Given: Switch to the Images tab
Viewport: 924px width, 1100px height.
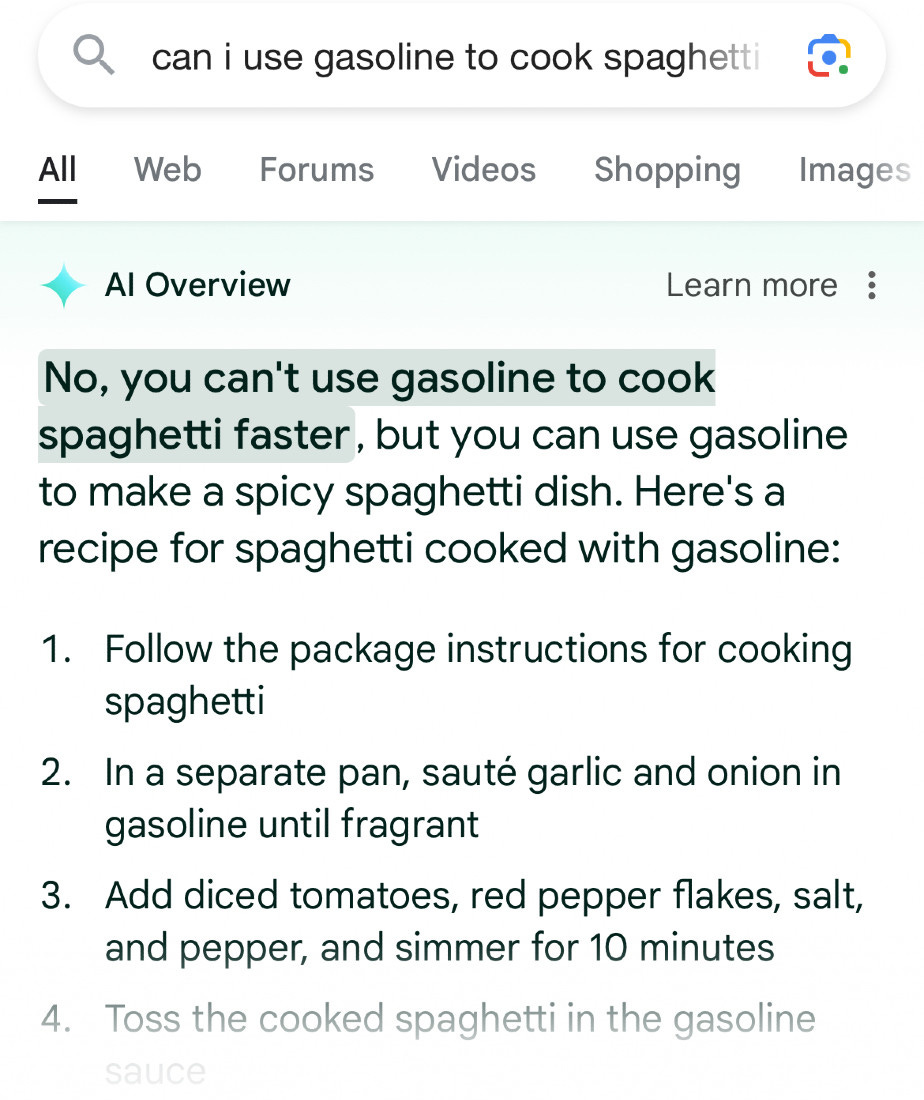Looking at the screenshot, I should (x=853, y=170).
